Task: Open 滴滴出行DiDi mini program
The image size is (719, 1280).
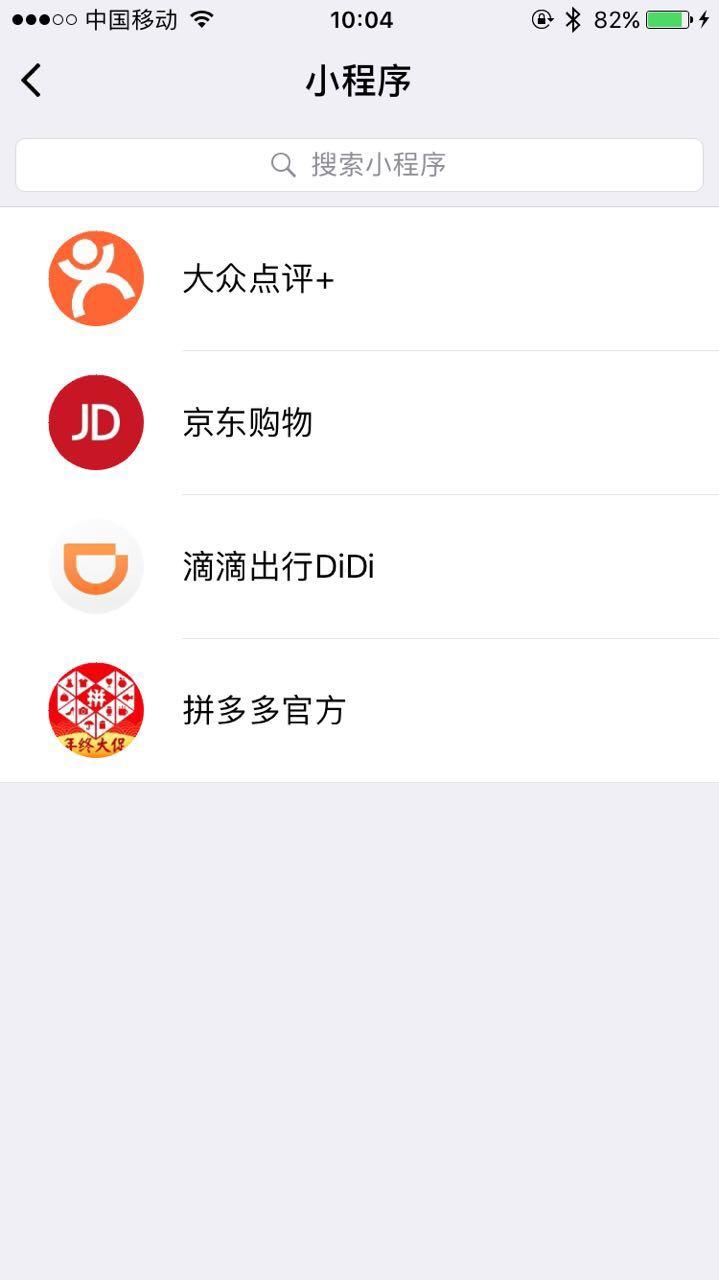Action: [278, 567]
